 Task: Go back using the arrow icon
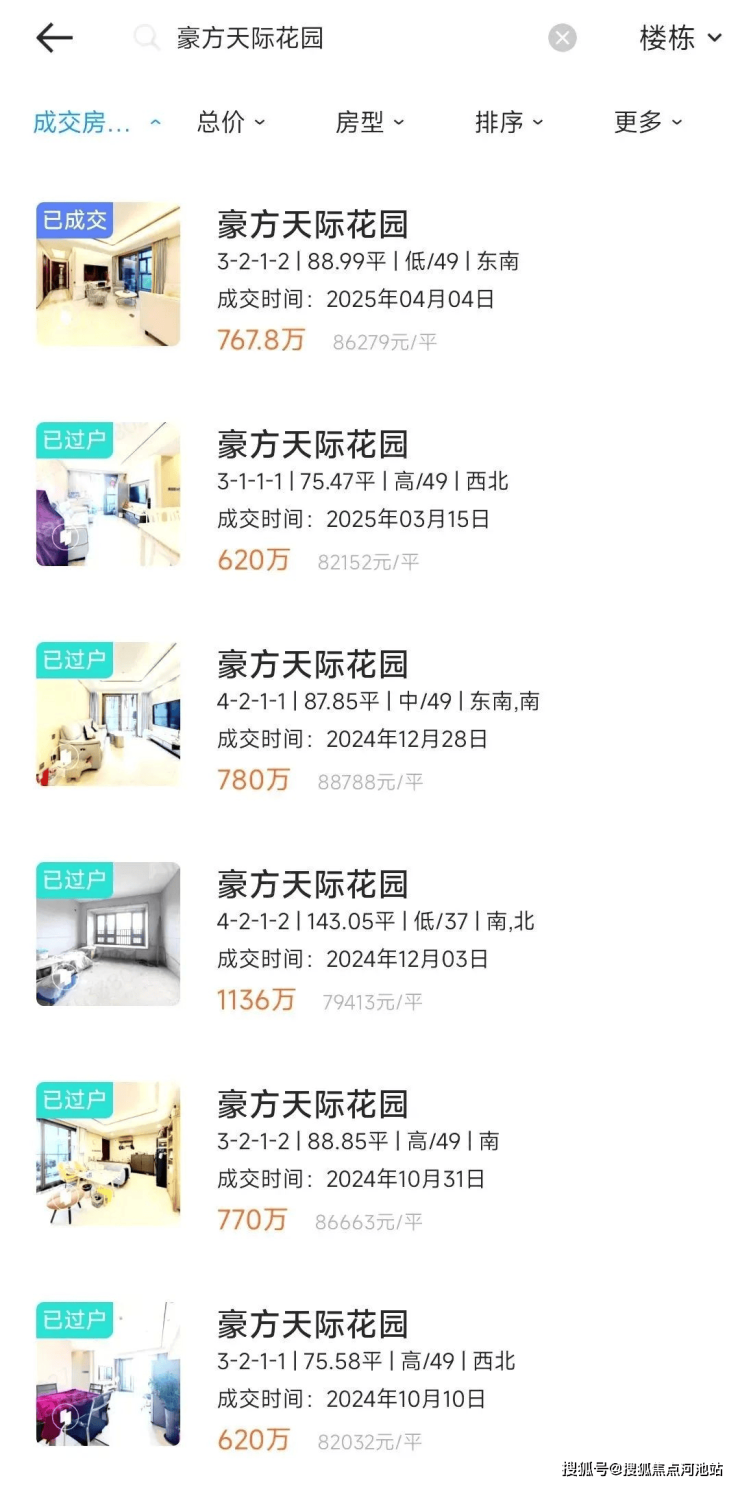click(x=54, y=38)
